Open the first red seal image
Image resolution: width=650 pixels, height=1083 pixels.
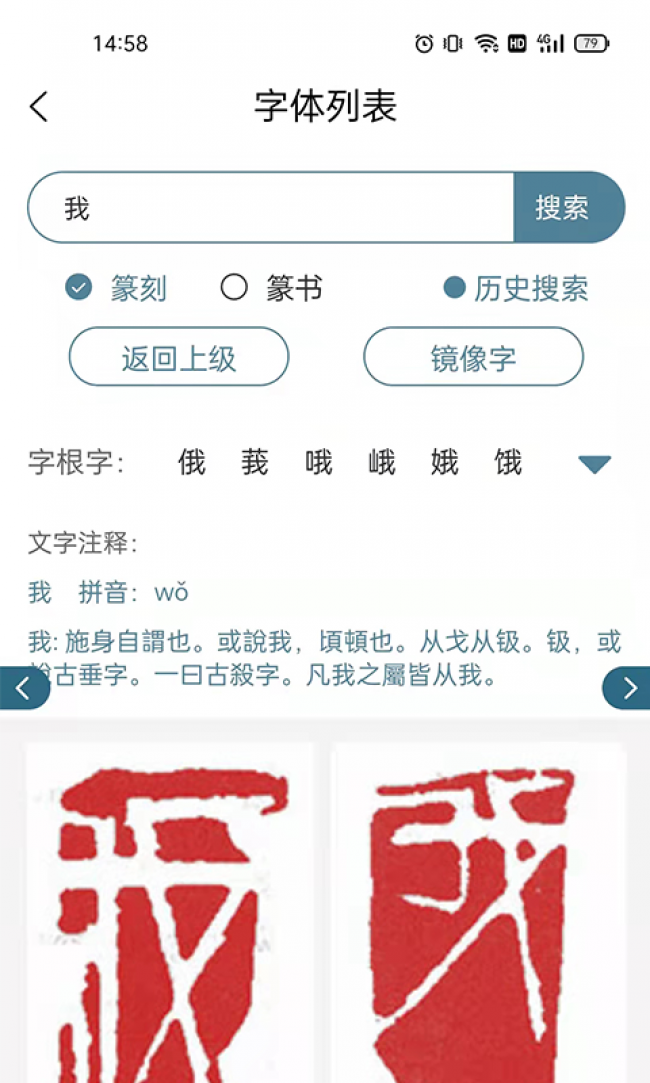point(170,910)
